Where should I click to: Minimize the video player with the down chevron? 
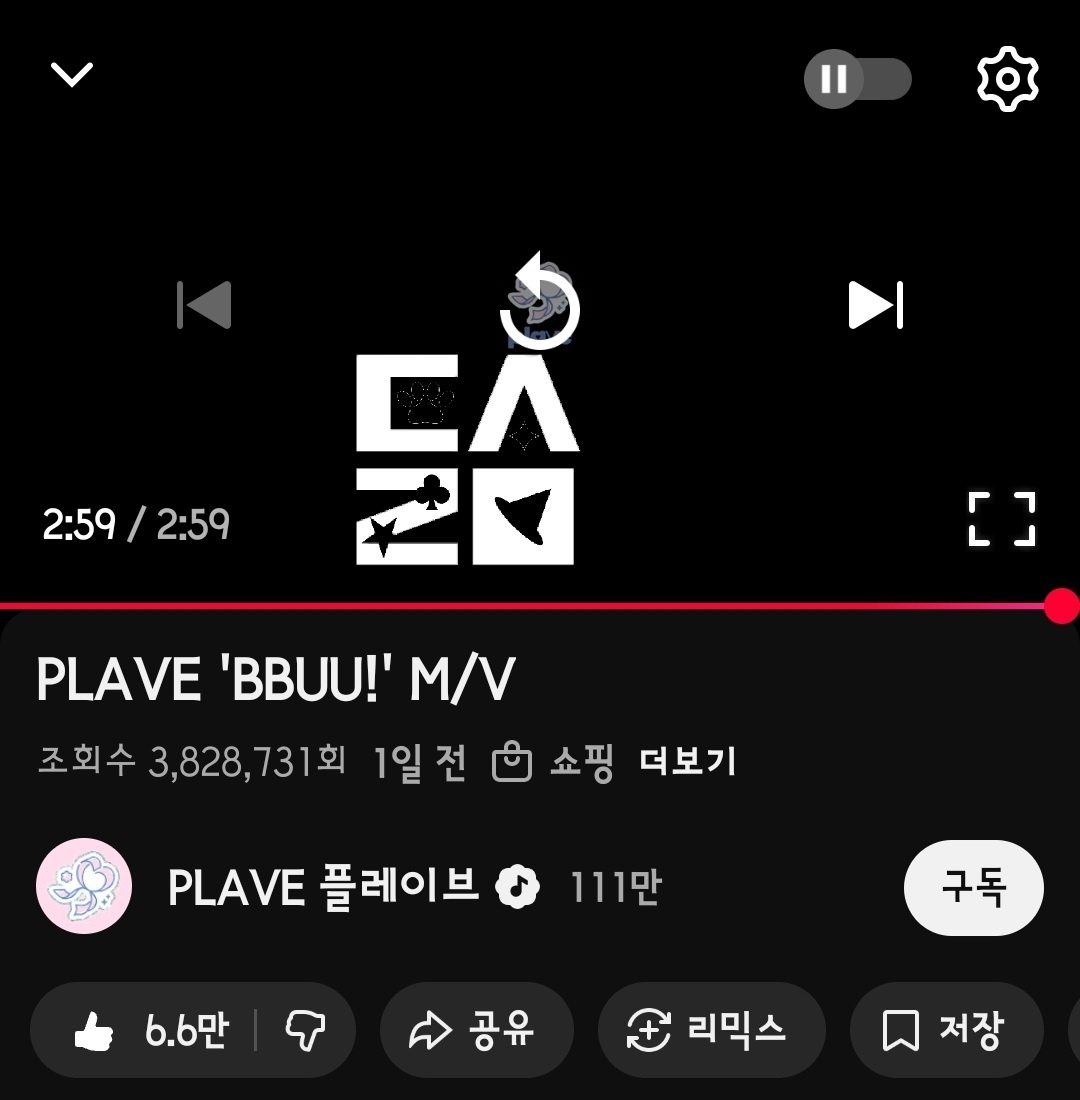point(72,75)
